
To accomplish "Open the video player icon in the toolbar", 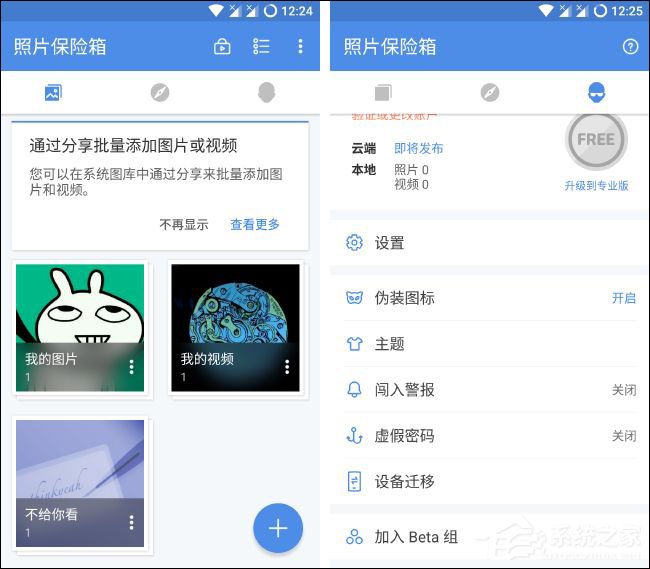I will point(222,46).
